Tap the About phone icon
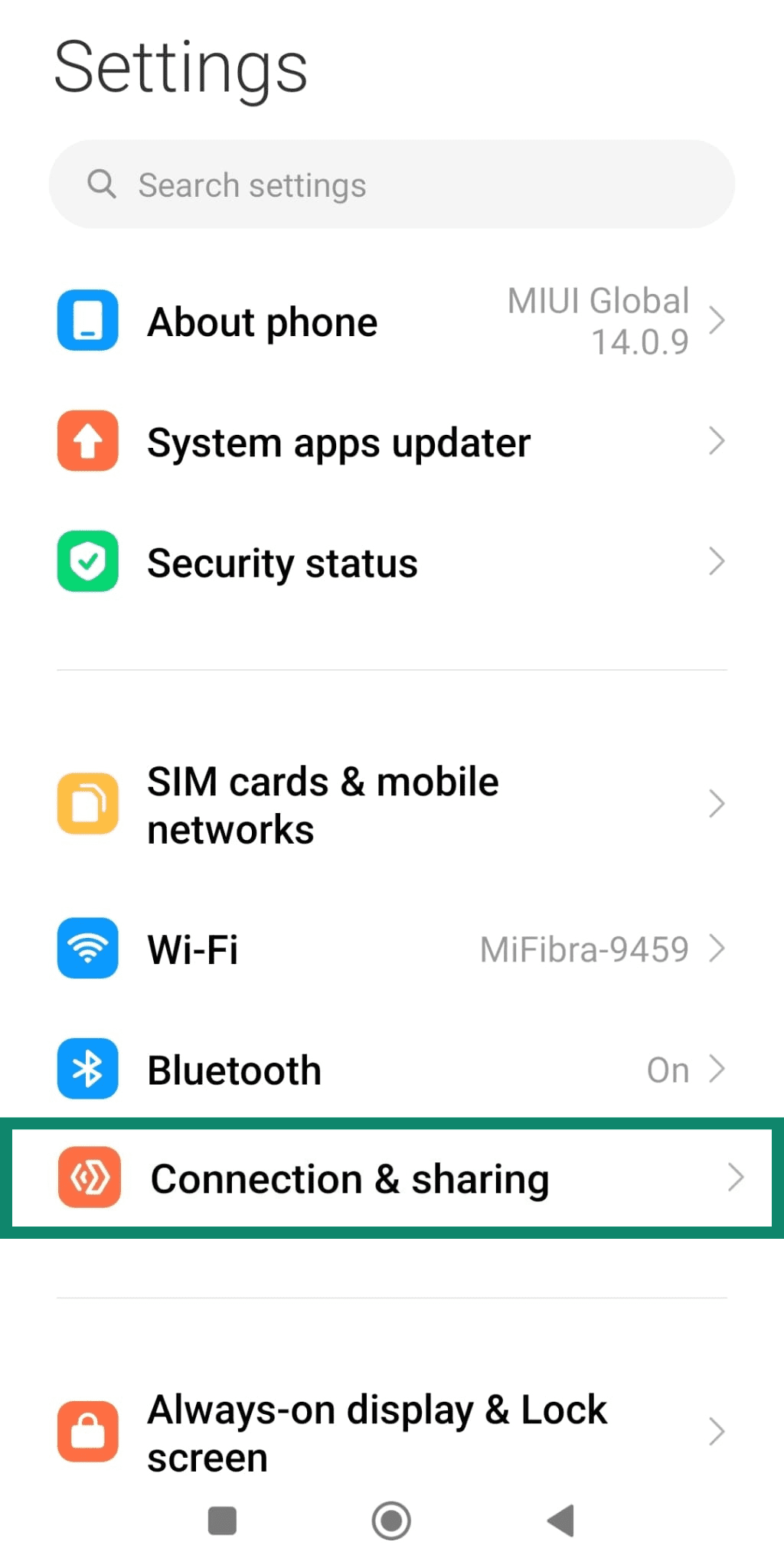Screen dimensions: 784x1568 87,320
